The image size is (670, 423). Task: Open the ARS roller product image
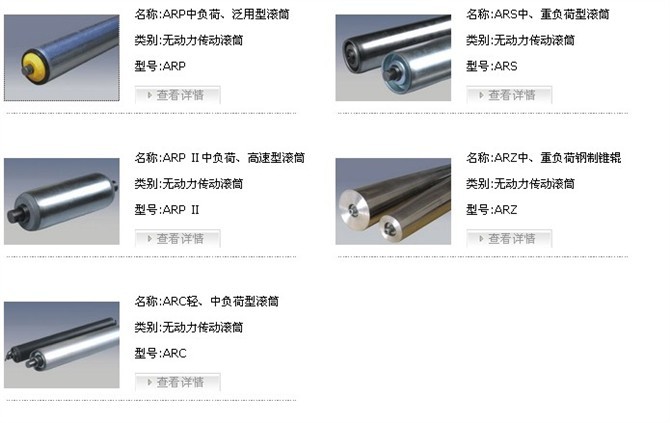coord(393,58)
